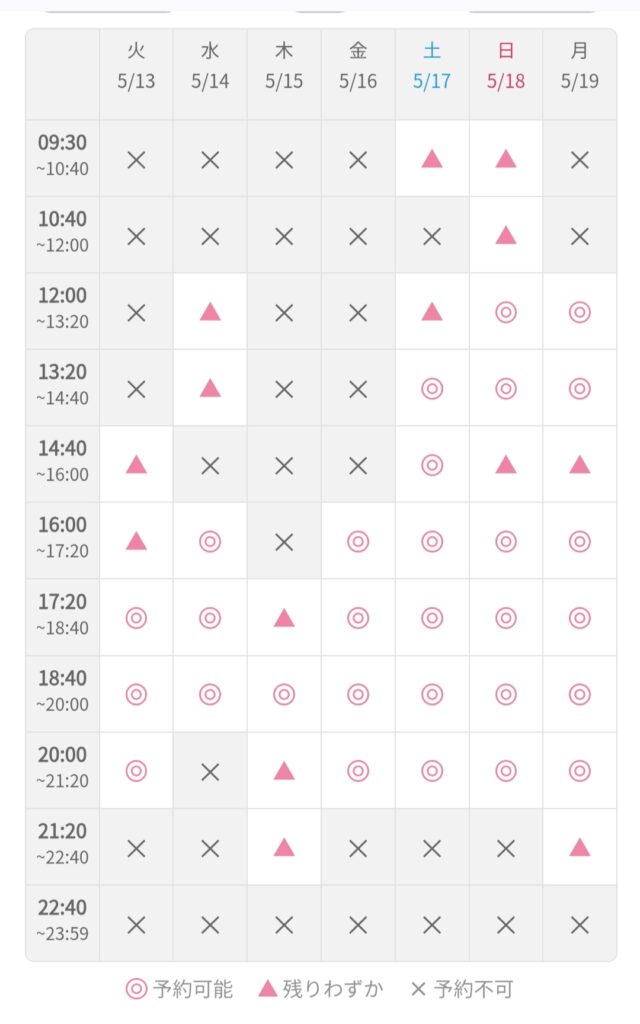Viewport: 640px width, 1024px height.
Task: Reserve the 17:20 slot on Thursday 5/15
Action: point(284,617)
